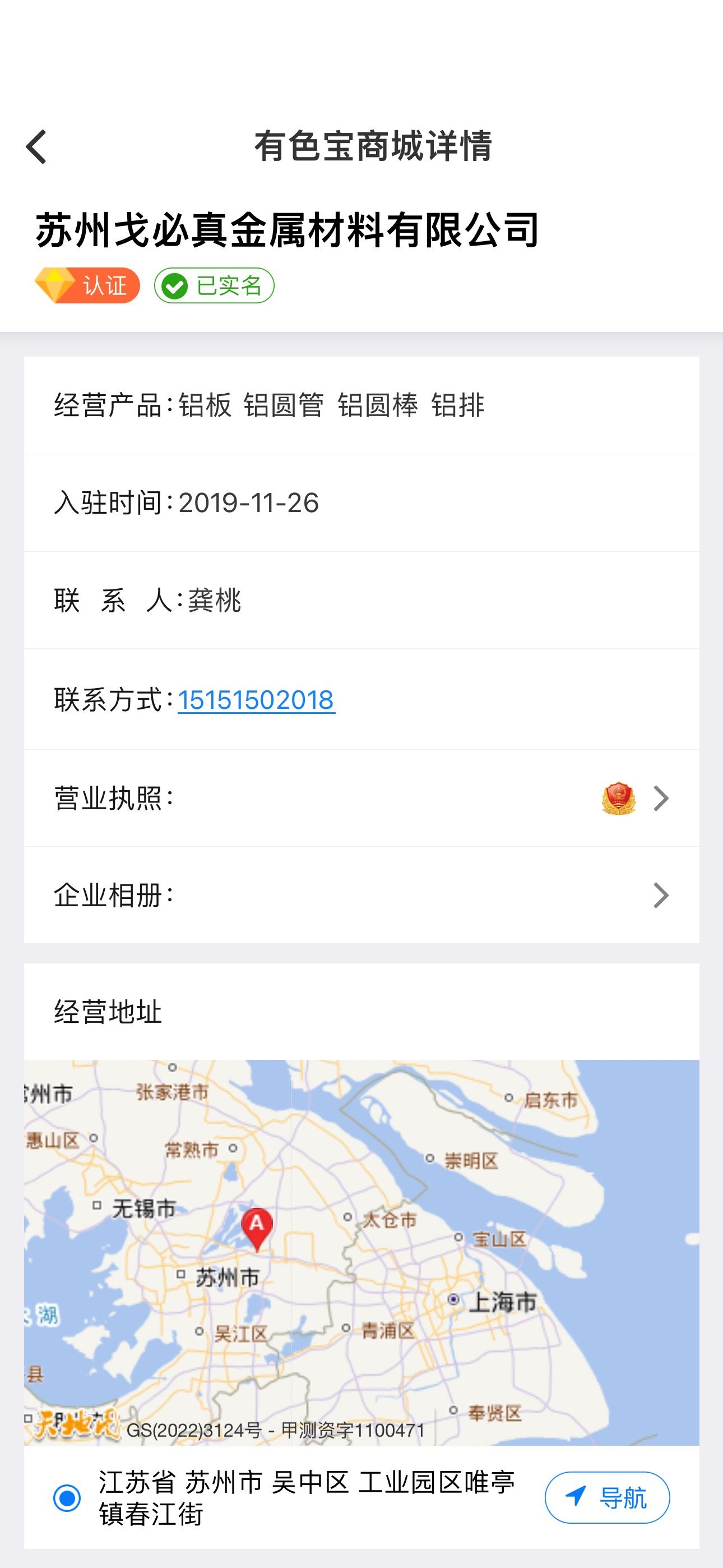Tap the 导航 navigation button

[x=608, y=1498]
